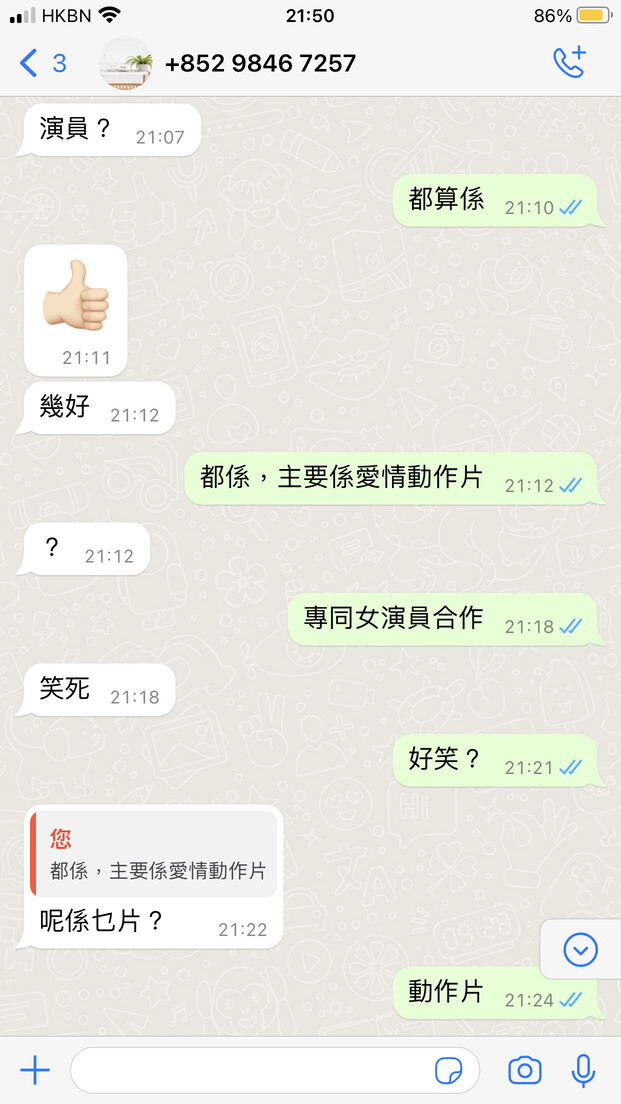Start a call with this contact
Image resolution: width=621 pixels, height=1104 pixels.
(570, 63)
